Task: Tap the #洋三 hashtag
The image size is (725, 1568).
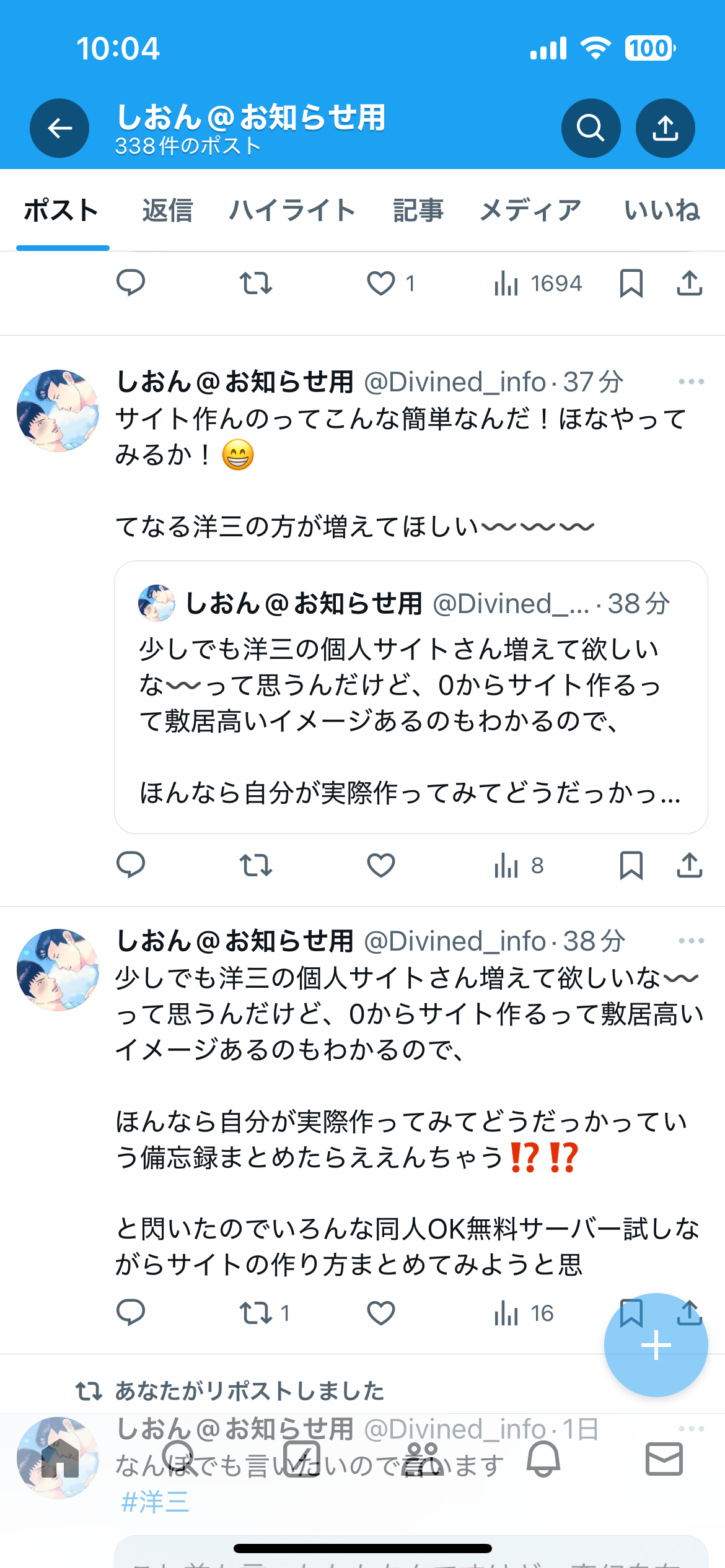Action: click(155, 1502)
